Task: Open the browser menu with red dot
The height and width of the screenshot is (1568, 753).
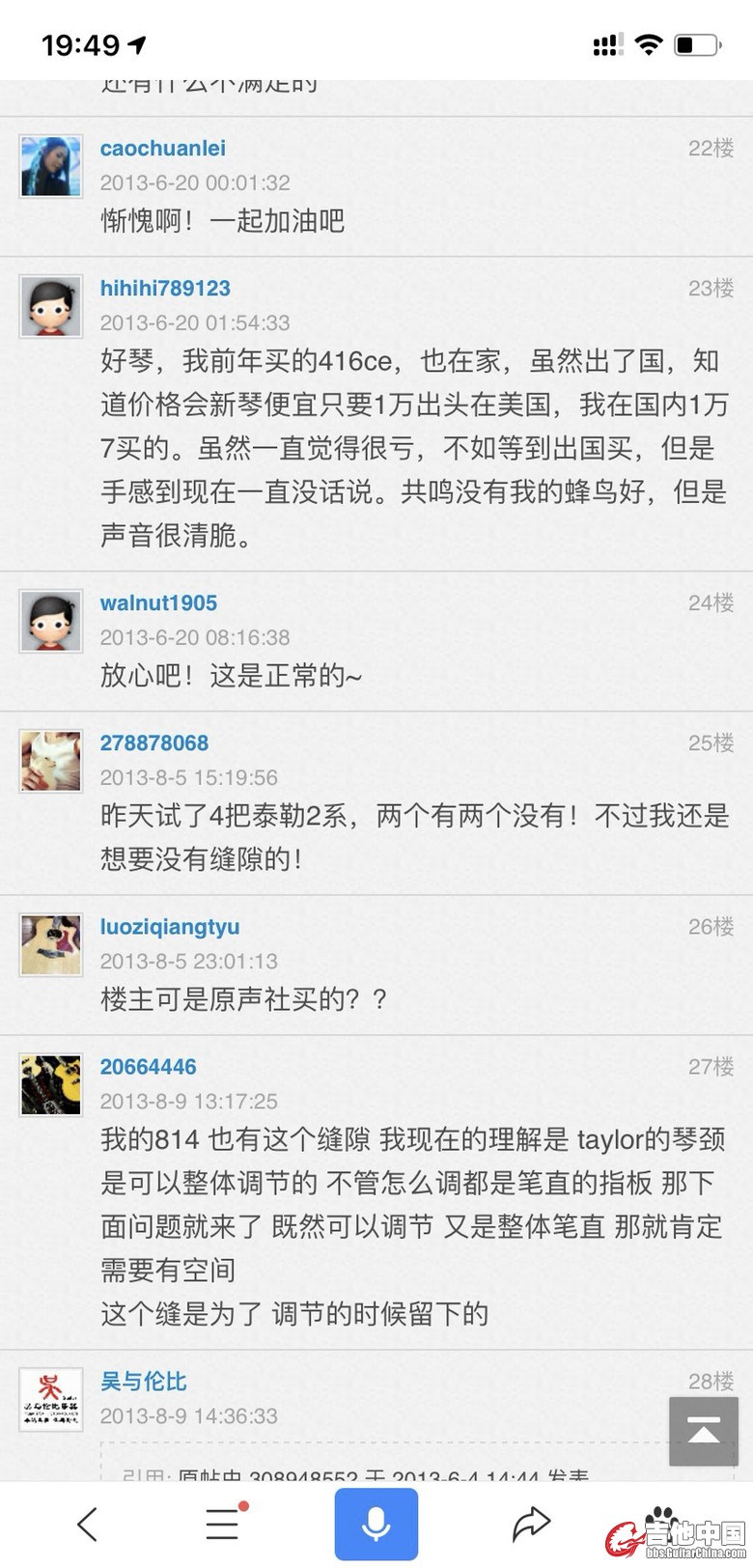Action: pos(223,1525)
